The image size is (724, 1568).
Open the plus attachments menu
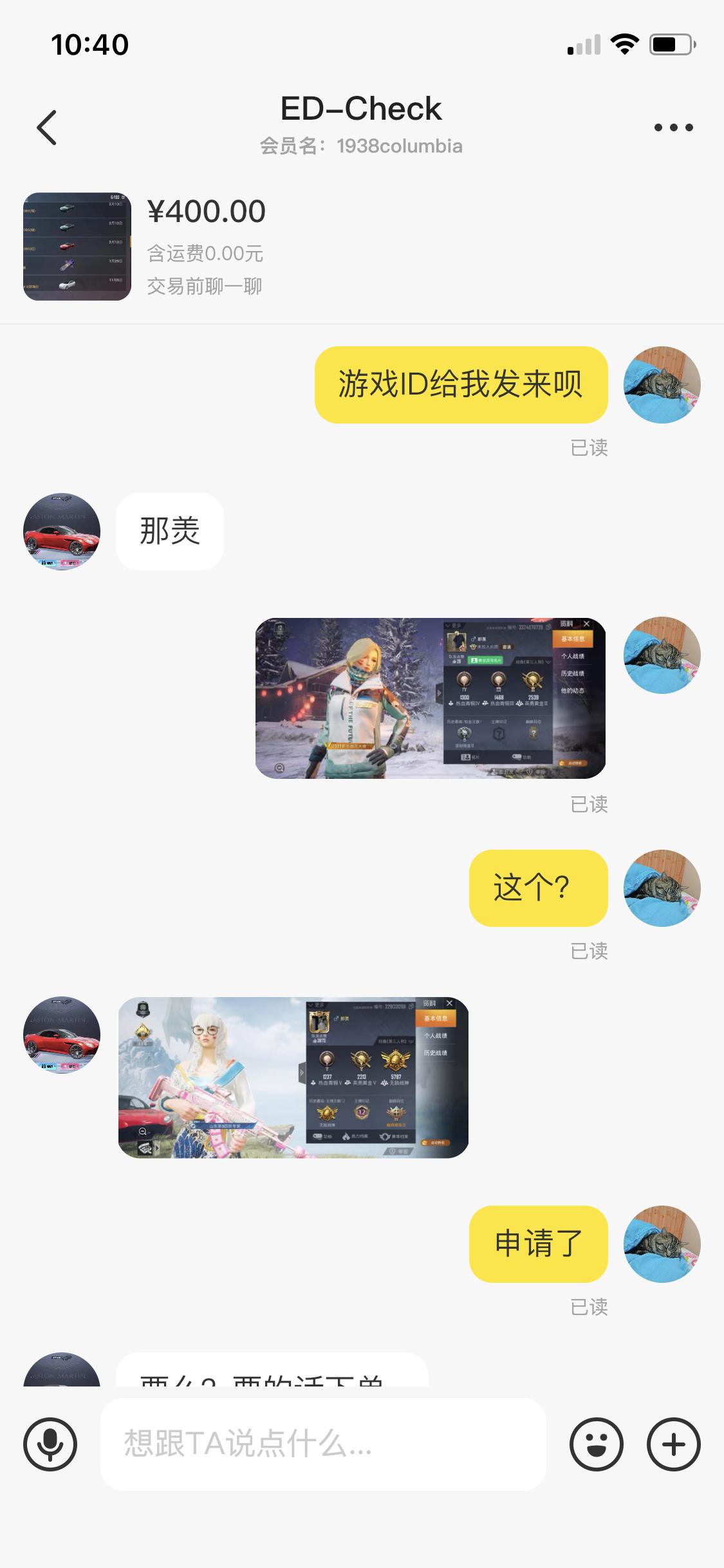coord(674,1444)
